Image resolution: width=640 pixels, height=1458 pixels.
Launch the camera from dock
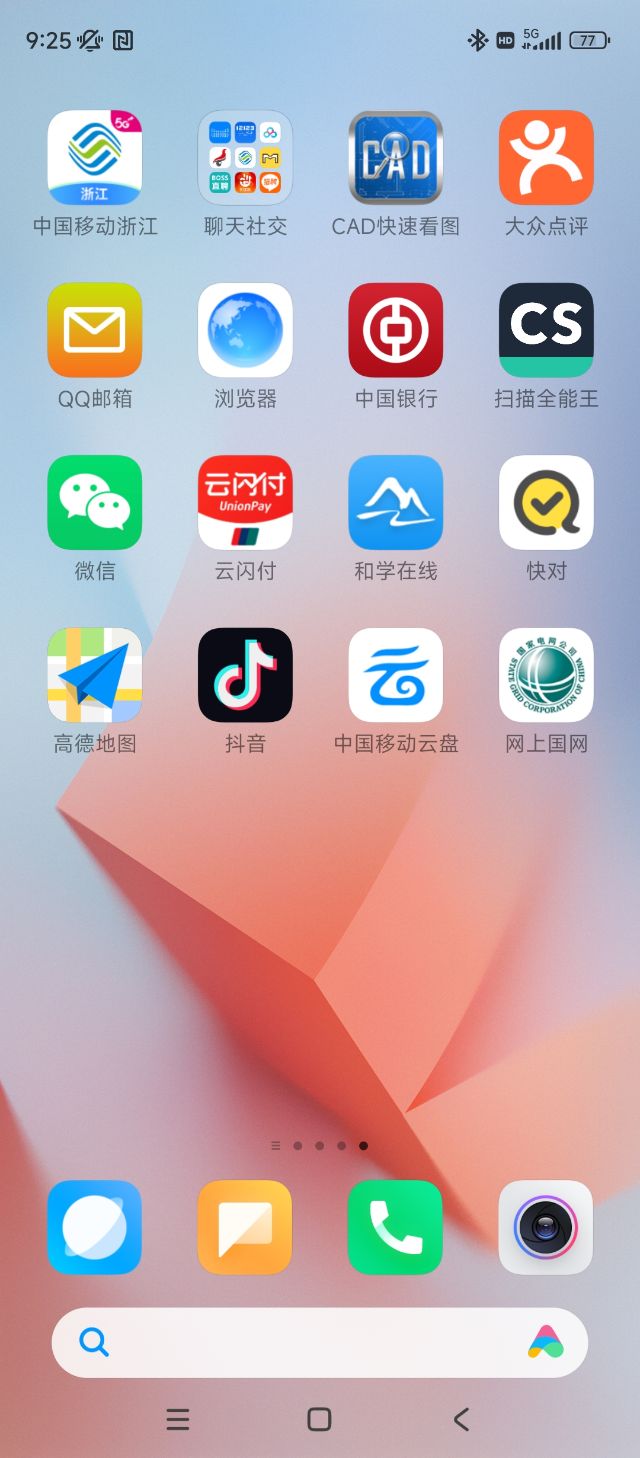tap(546, 1227)
